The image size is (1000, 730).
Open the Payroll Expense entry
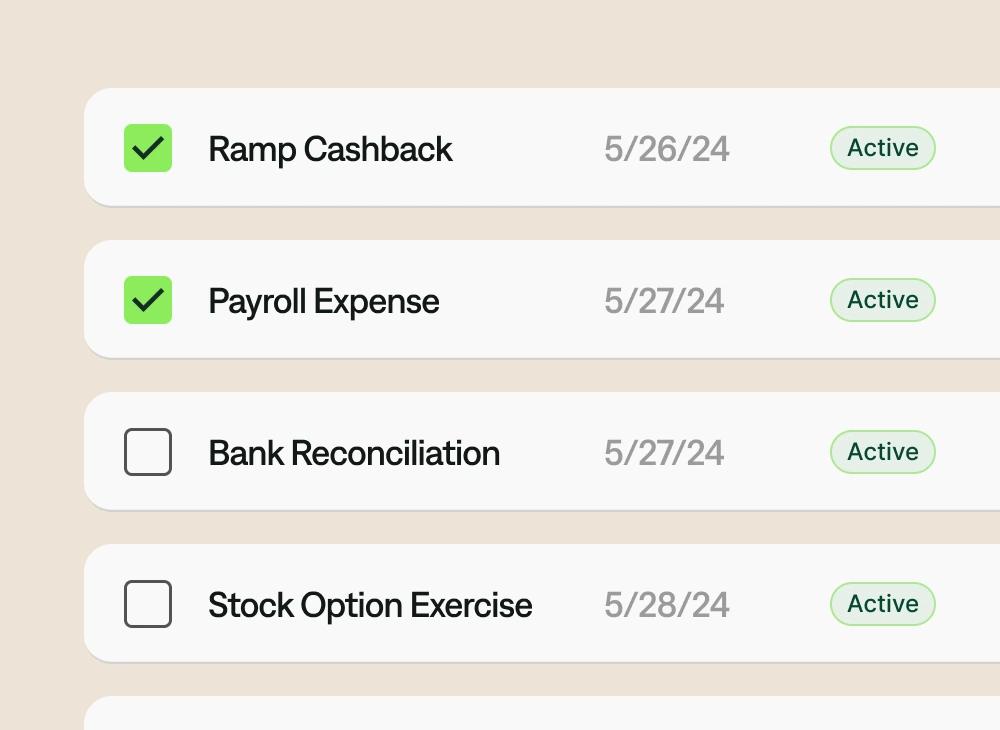[x=323, y=301]
